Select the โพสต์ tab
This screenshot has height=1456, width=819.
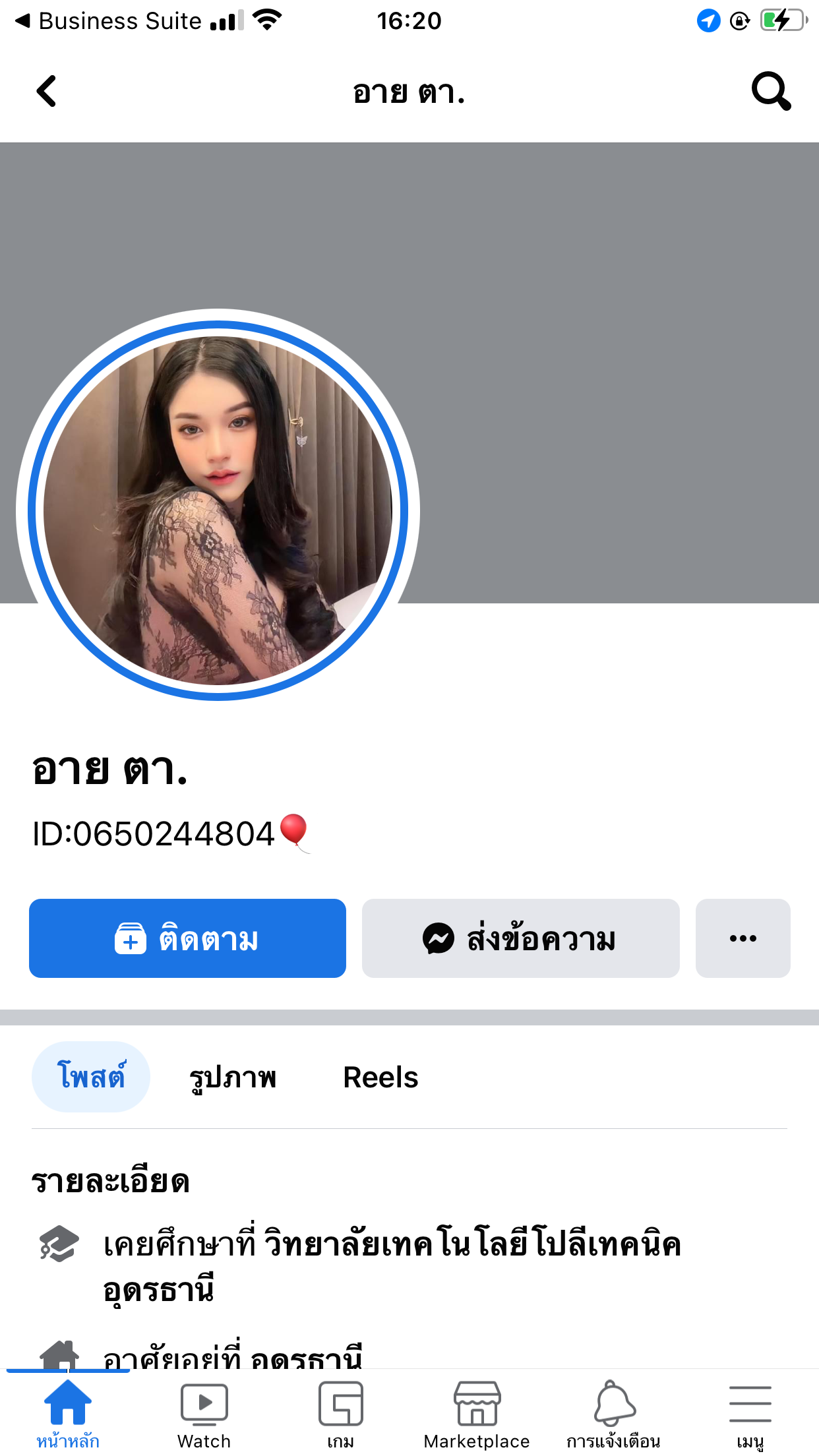pyautogui.click(x=91, y=1077)
